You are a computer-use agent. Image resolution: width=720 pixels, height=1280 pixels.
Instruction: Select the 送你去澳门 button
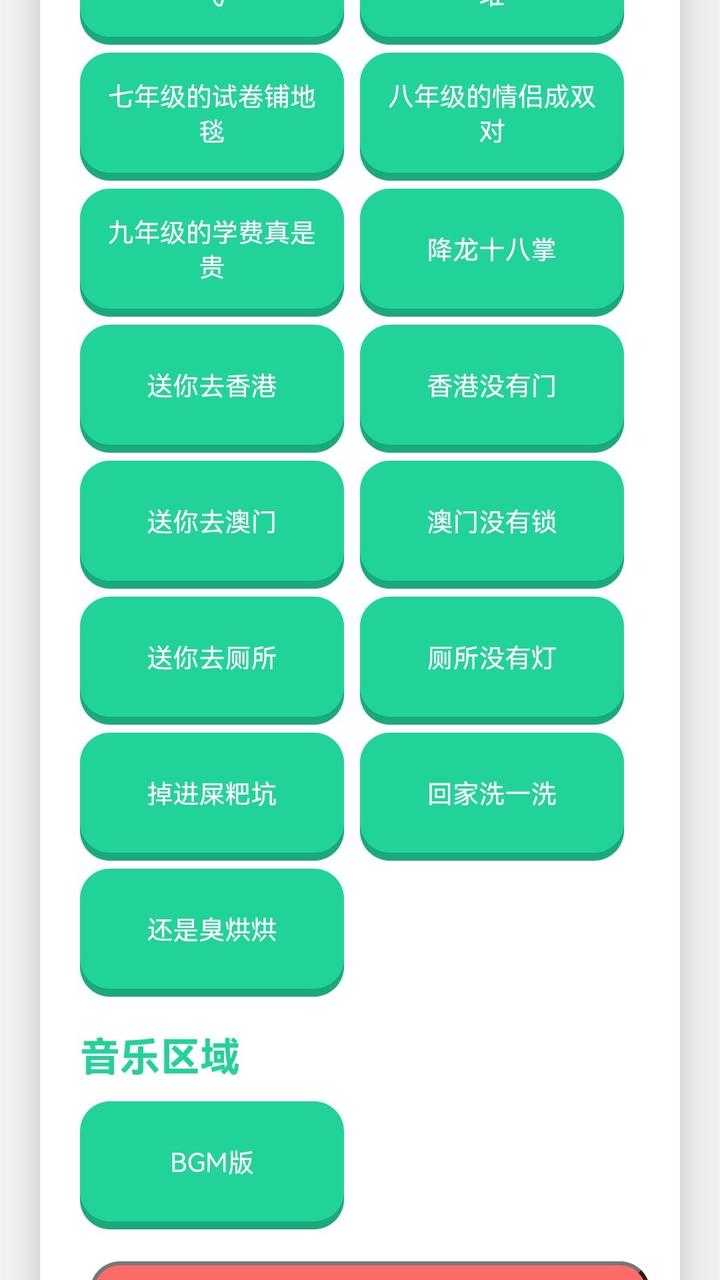point(212,522)
